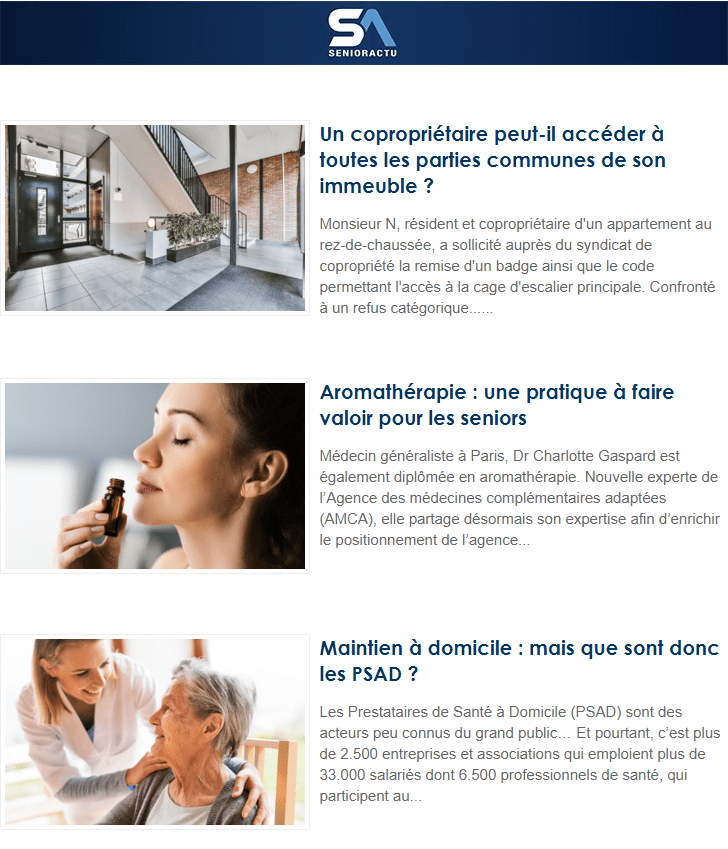Open the Aromathérapie seniors article headline

[x=496, y=404]
